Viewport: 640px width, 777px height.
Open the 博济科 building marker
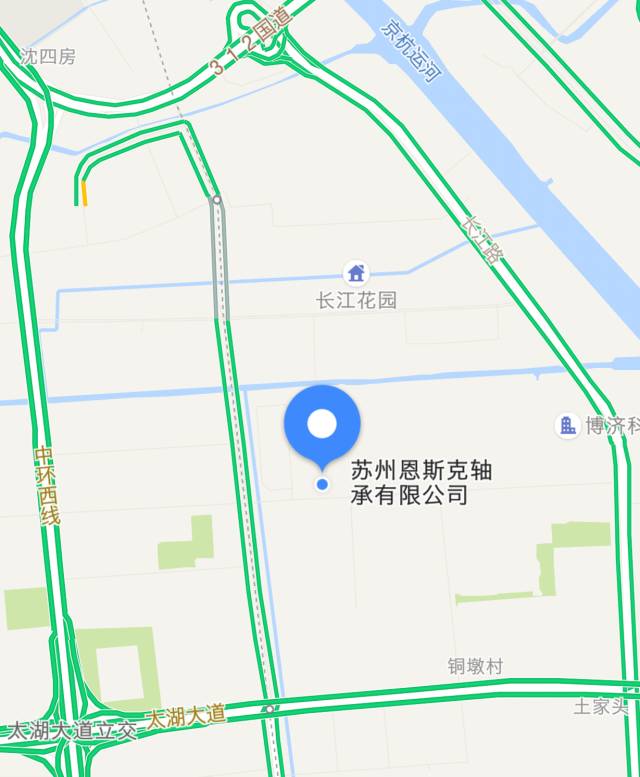point(568,426)
